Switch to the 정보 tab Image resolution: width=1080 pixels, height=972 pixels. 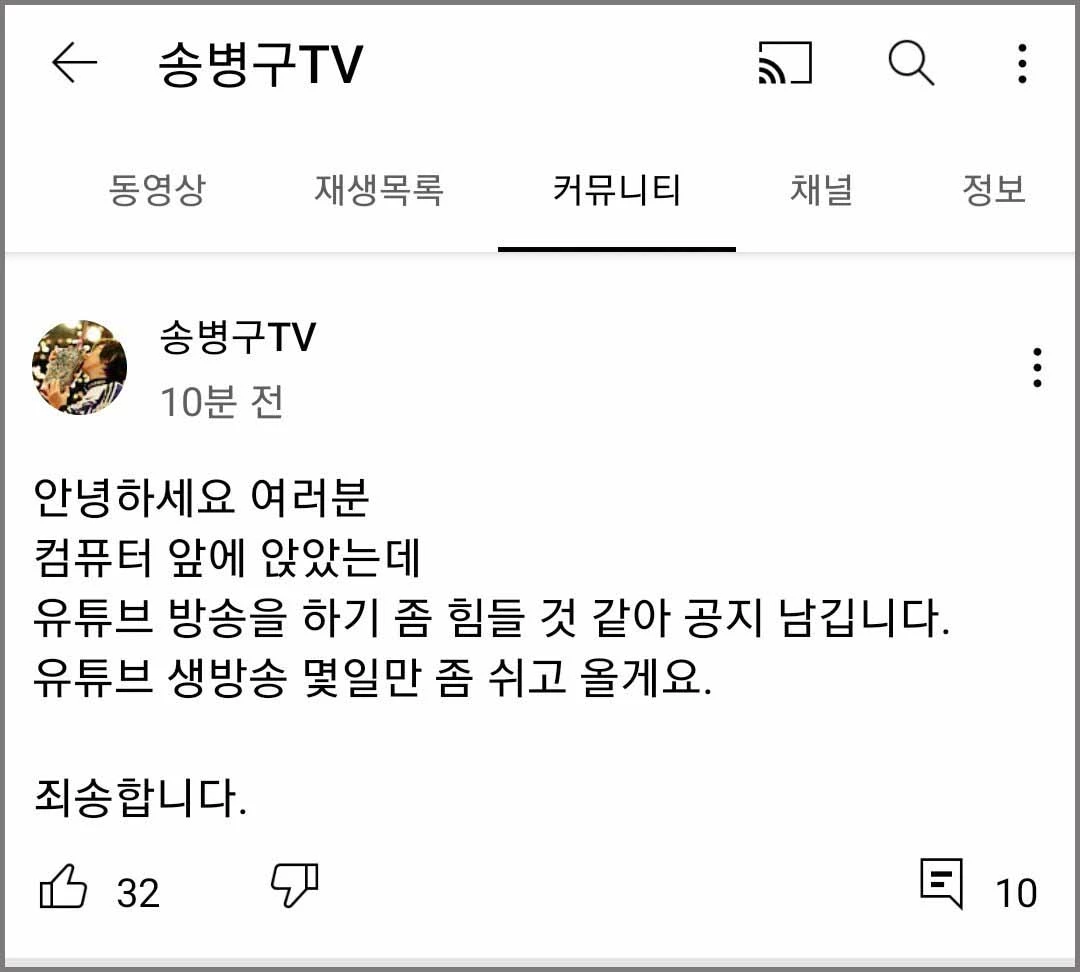(x=993, y=189)
